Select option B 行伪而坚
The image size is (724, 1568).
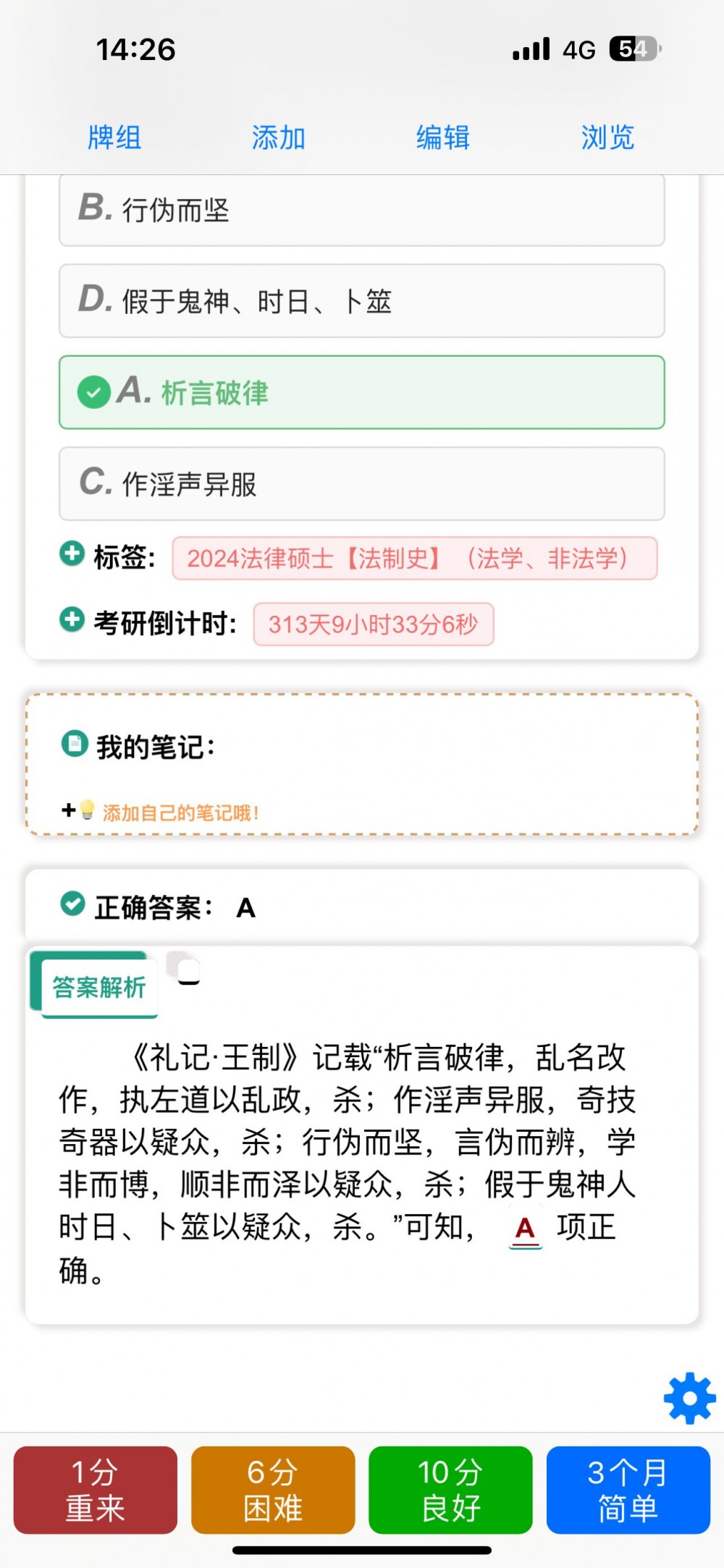[362, 210]
